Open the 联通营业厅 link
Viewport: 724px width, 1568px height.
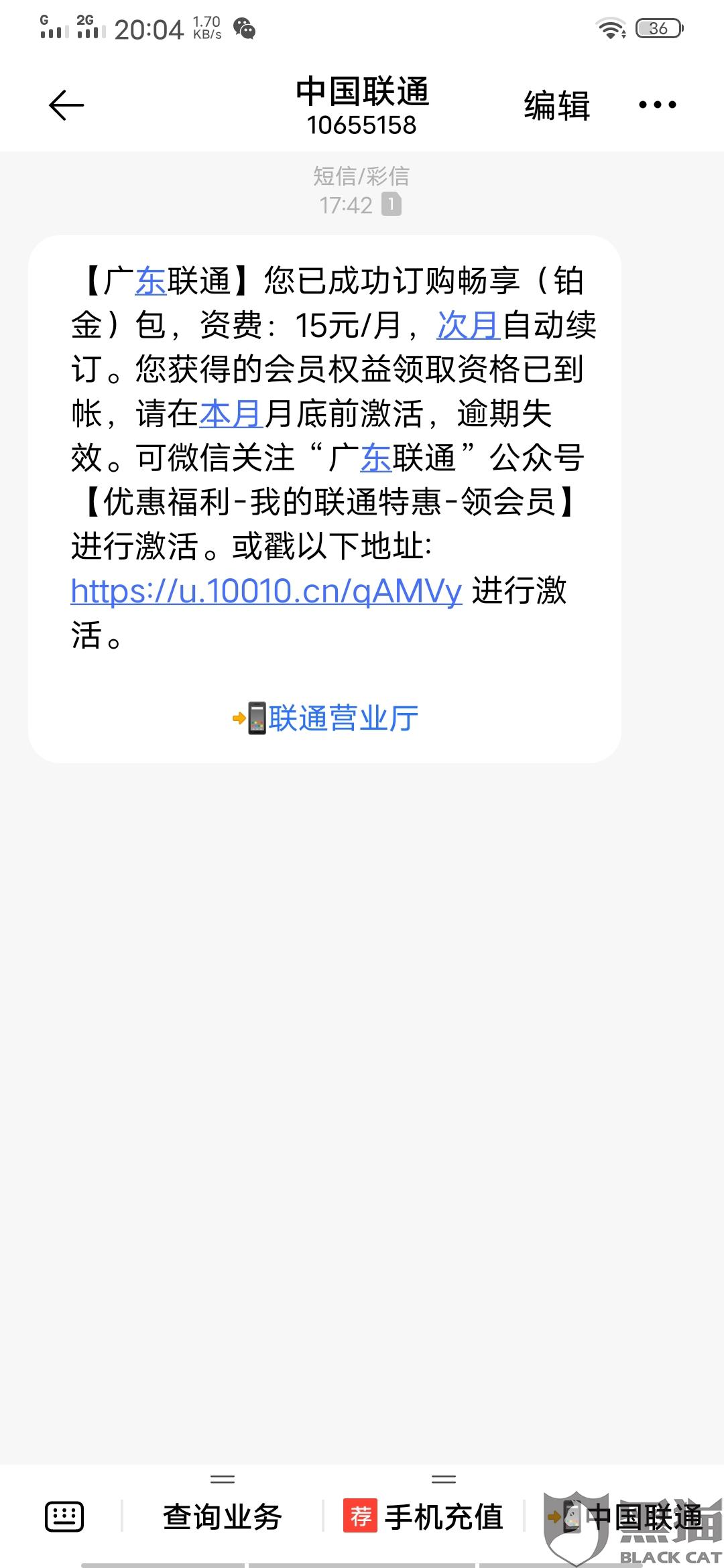pos(326,718)
